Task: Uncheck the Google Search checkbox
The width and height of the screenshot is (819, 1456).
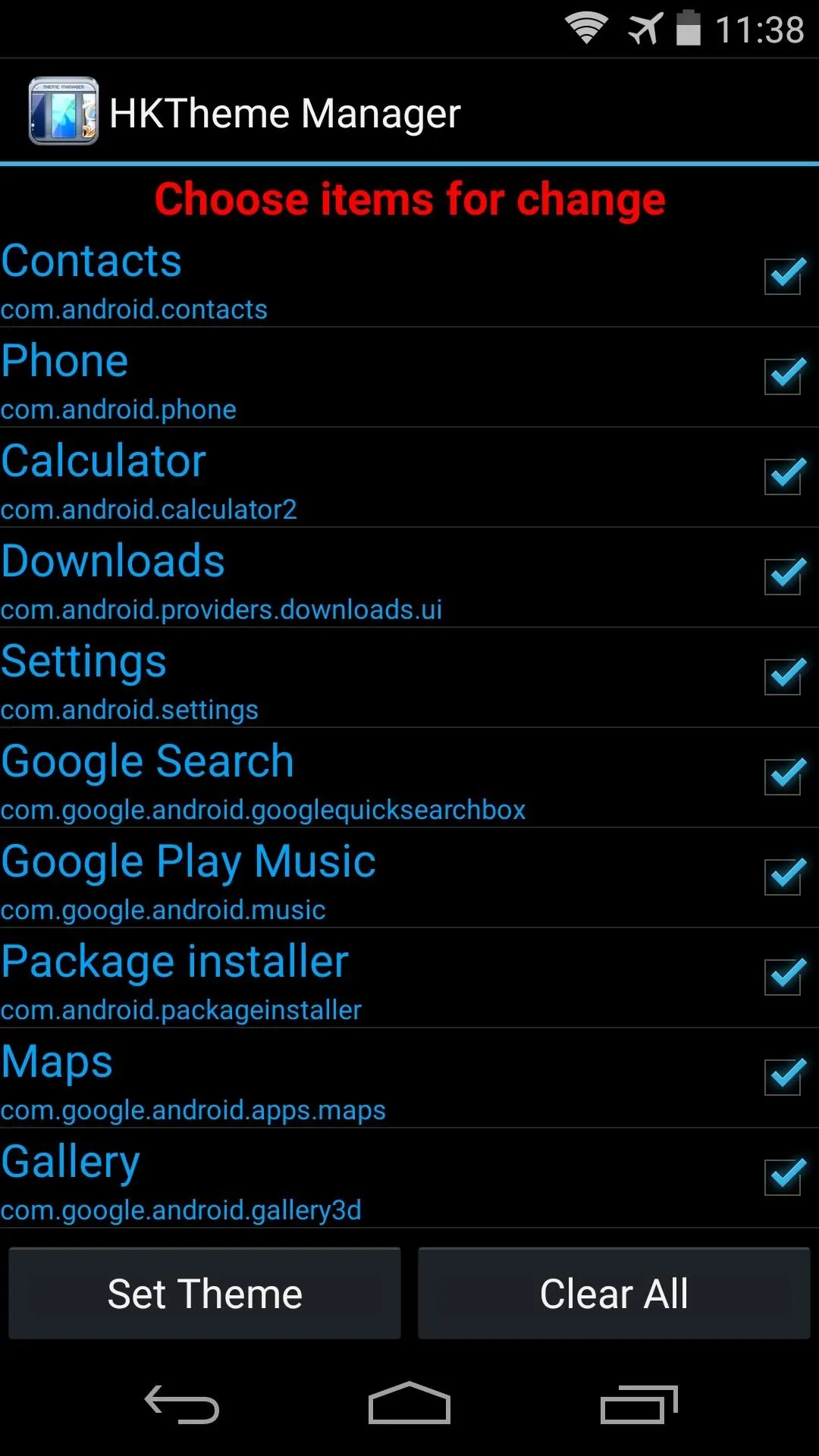Action: point(784,777)
